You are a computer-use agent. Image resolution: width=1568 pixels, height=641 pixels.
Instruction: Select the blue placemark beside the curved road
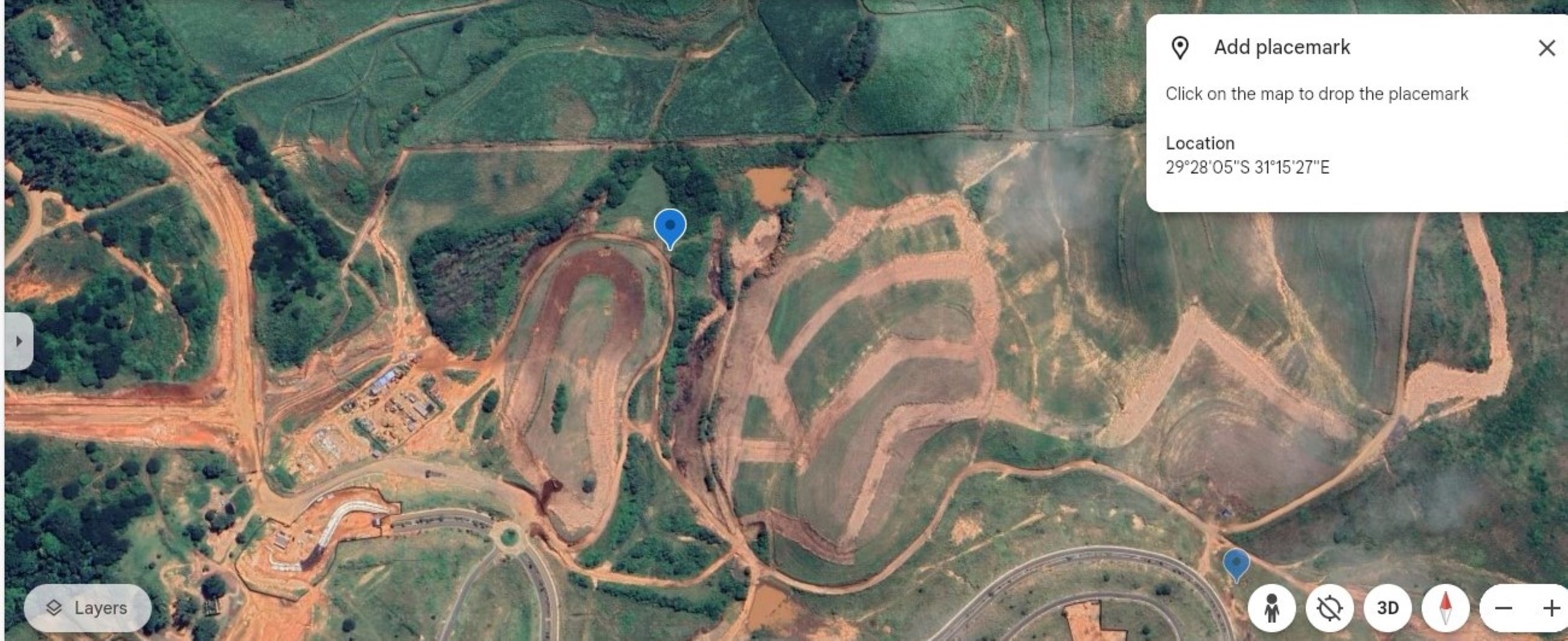coord(1235,563)
